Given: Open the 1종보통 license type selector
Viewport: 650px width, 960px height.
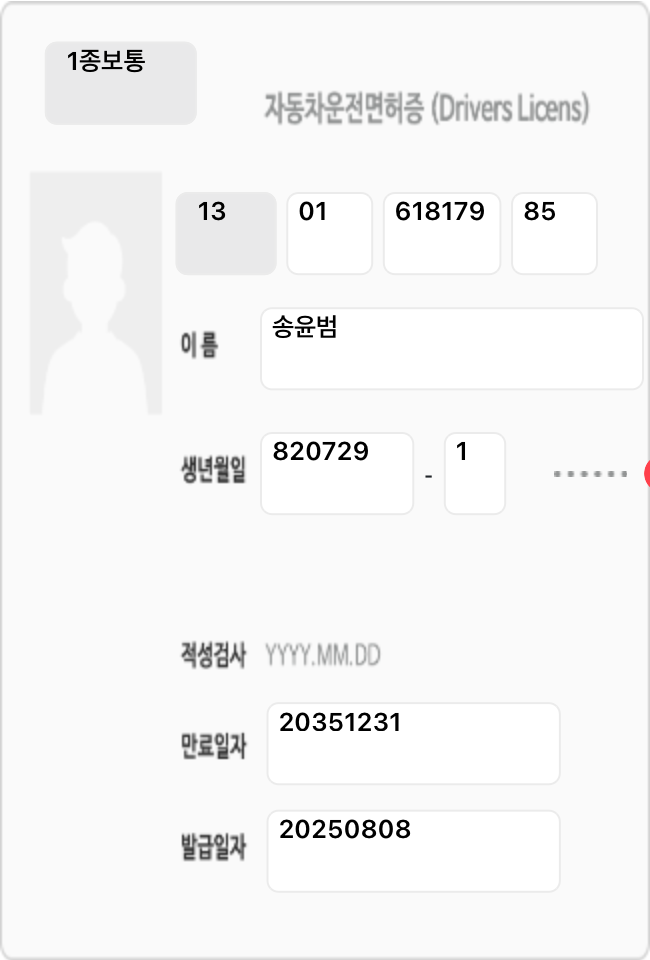Looking at the screenshot, I should (120, 83).
